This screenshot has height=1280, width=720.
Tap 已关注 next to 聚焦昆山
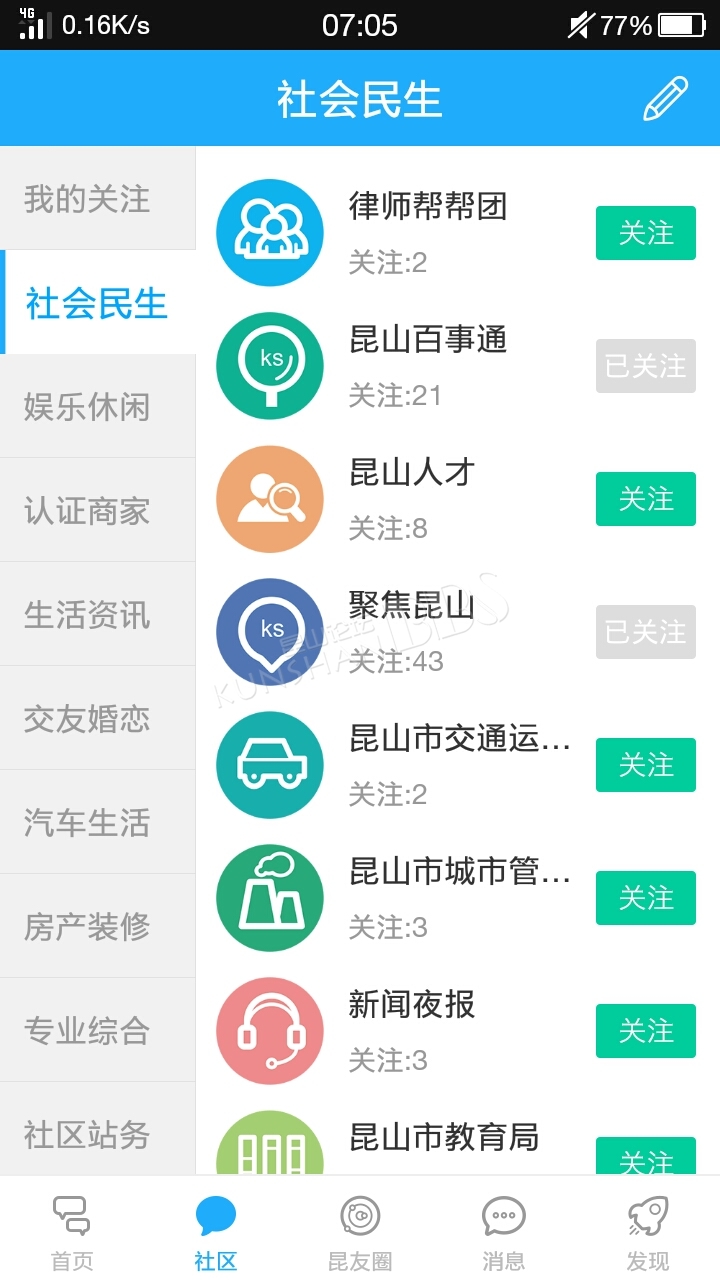click(646, 632)
